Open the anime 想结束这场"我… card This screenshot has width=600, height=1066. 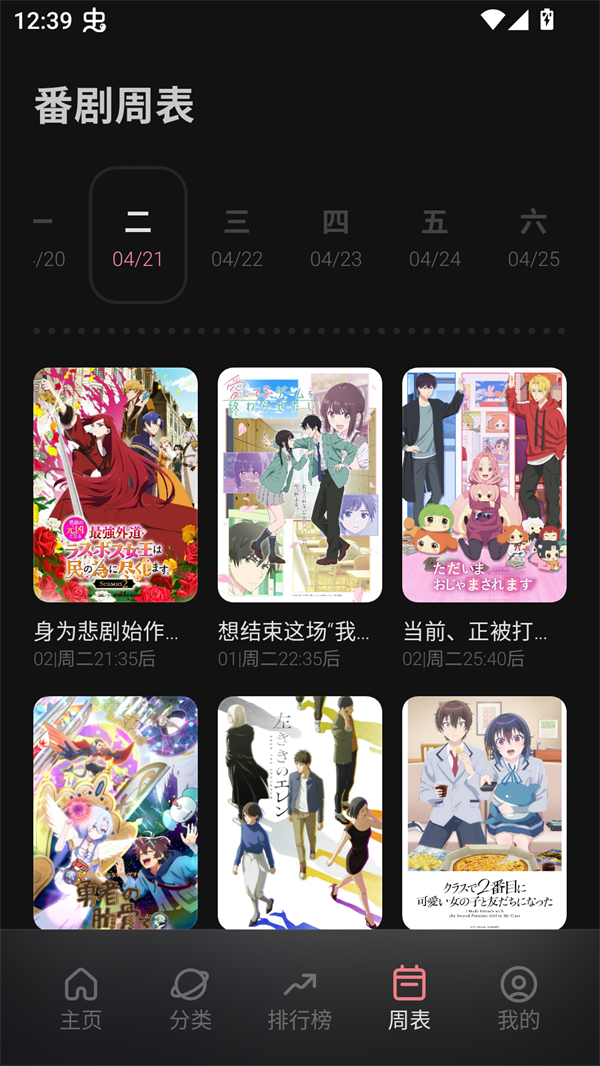pos(299,485)
